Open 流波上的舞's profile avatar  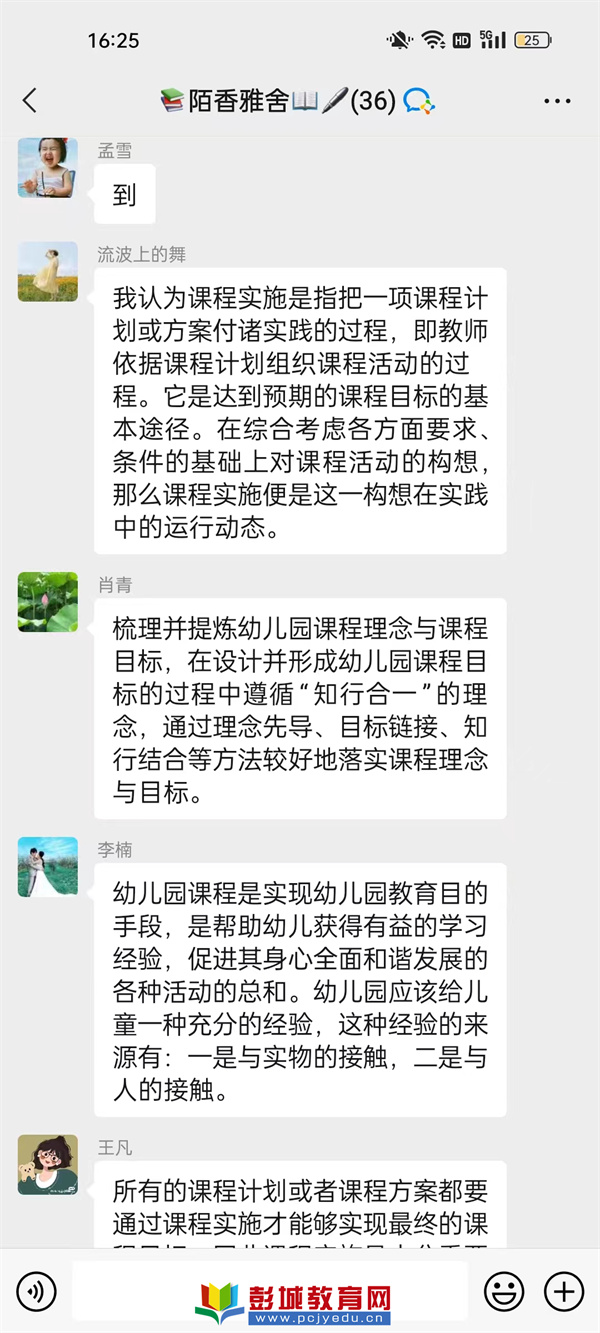tap(47, 271)
